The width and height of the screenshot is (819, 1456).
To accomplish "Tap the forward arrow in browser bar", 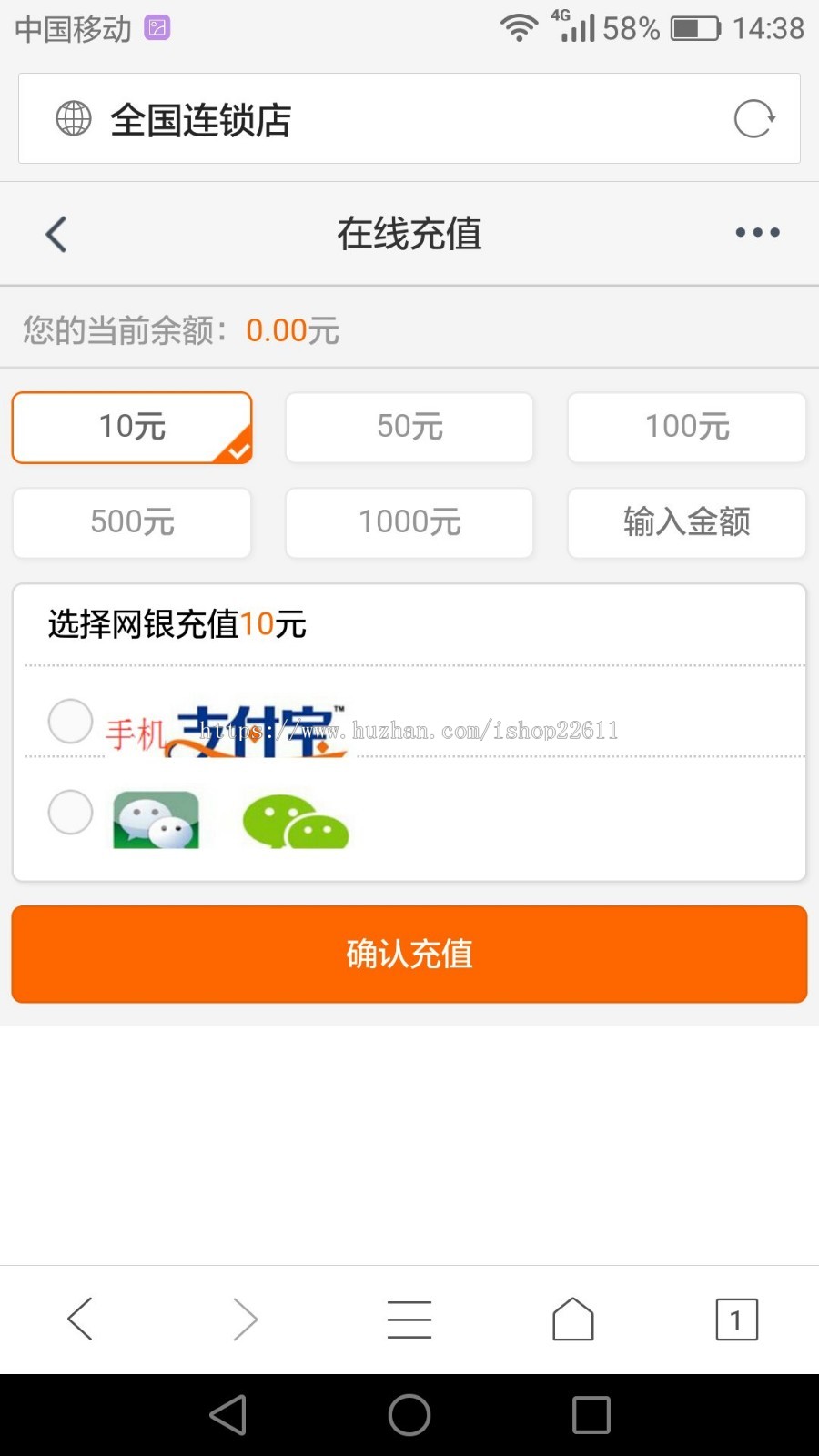I will (244, 1318).
